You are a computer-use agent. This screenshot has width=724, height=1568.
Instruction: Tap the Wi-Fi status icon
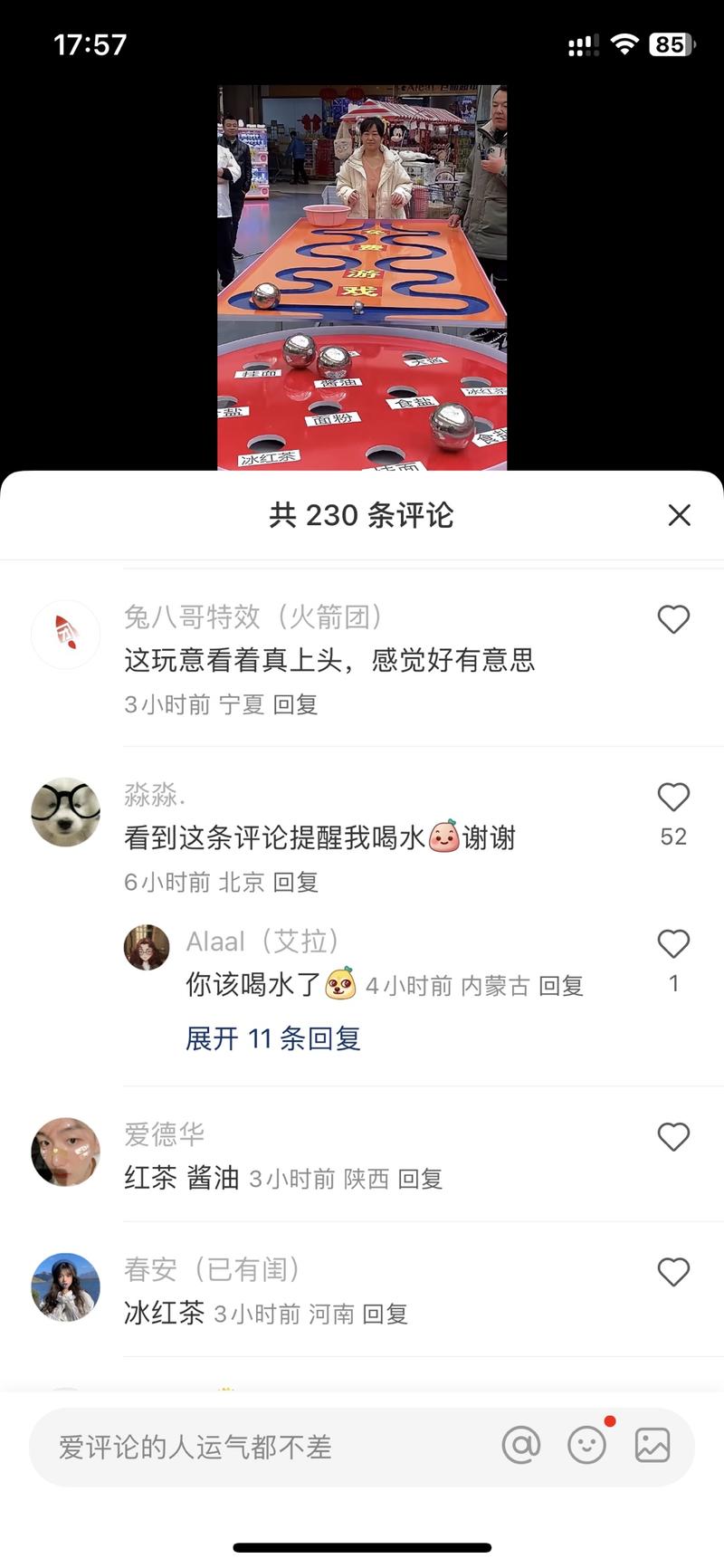[624, 42]
